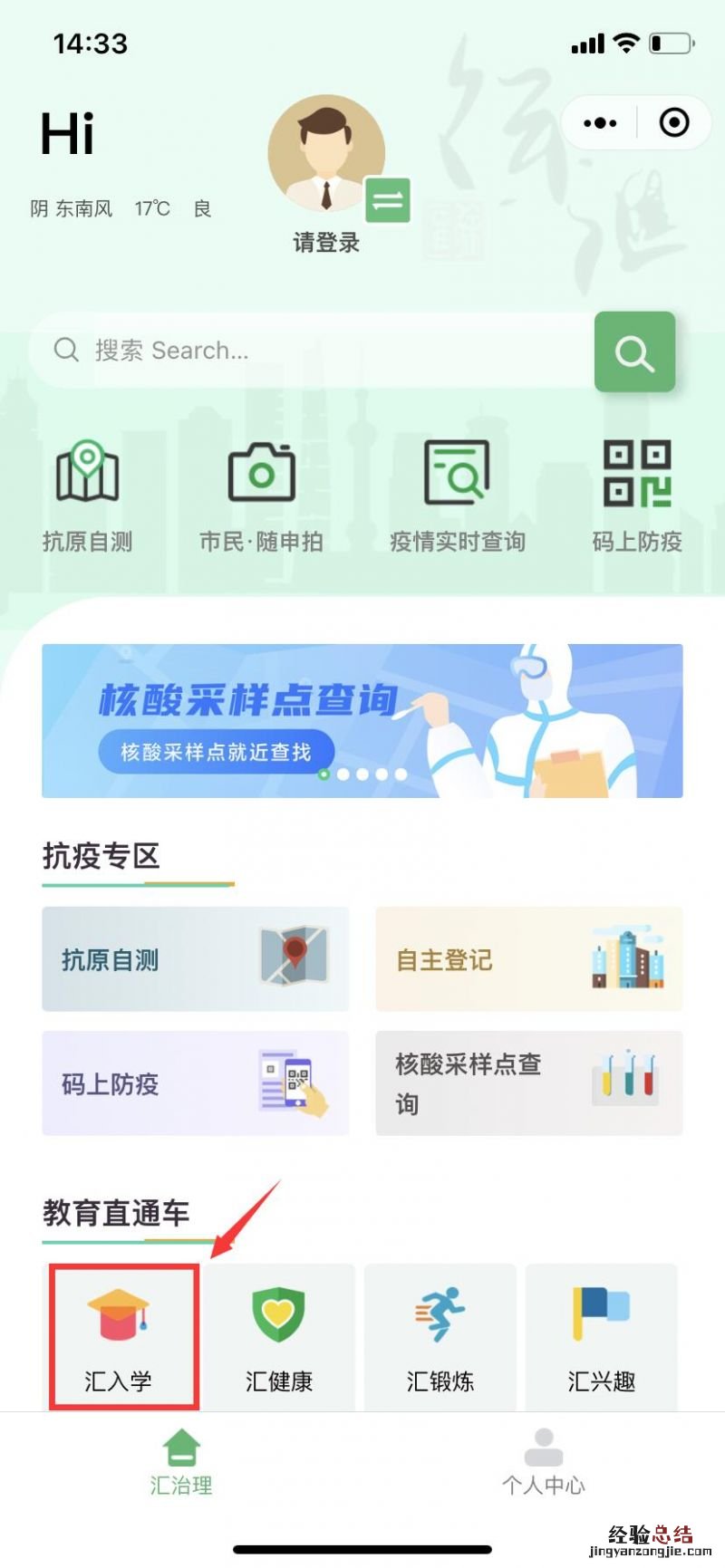Switch to the 个人中心 tab

coord(543,1462)
